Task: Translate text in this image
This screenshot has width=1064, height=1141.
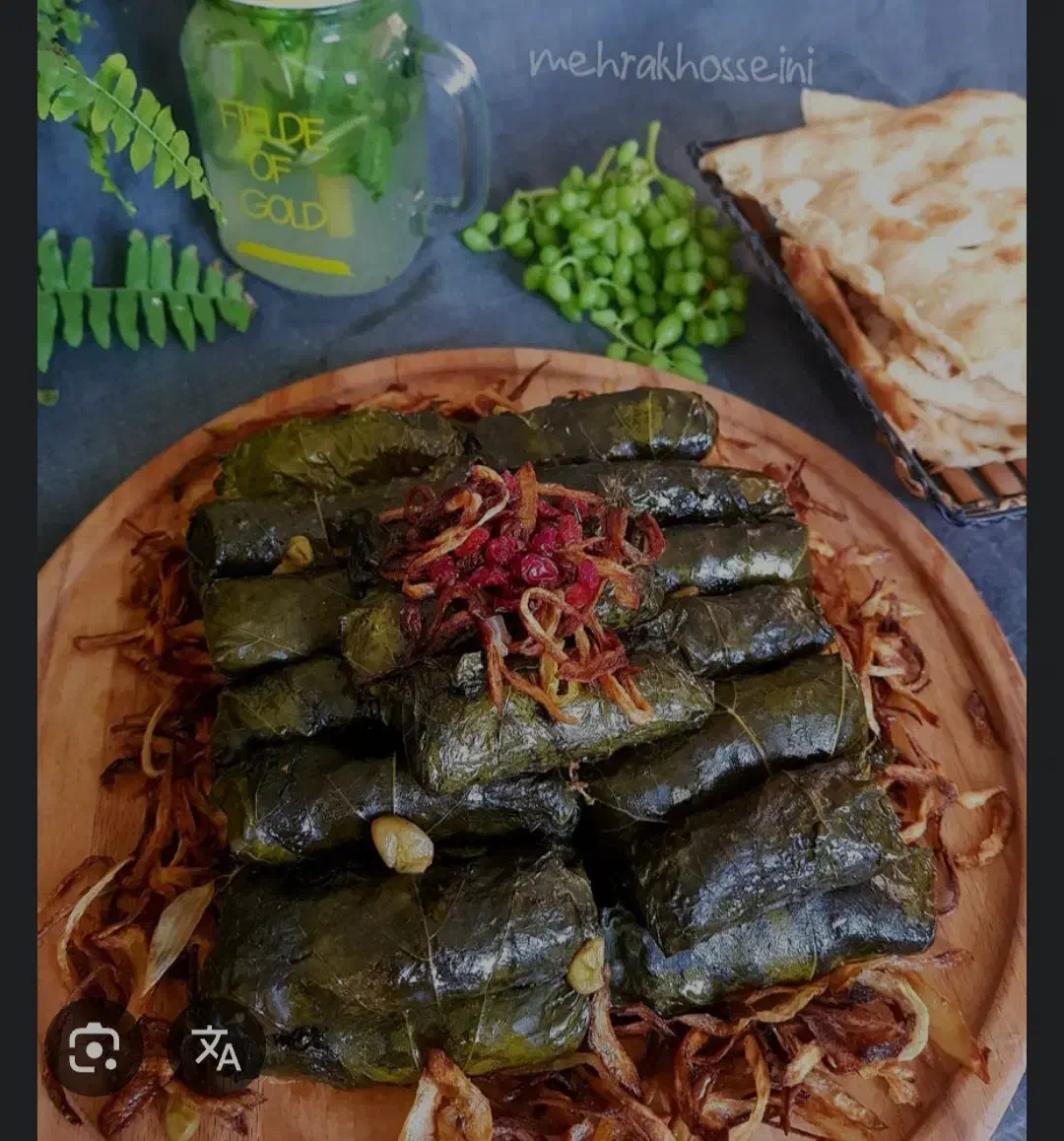Action: click(x=217, y=1047)
